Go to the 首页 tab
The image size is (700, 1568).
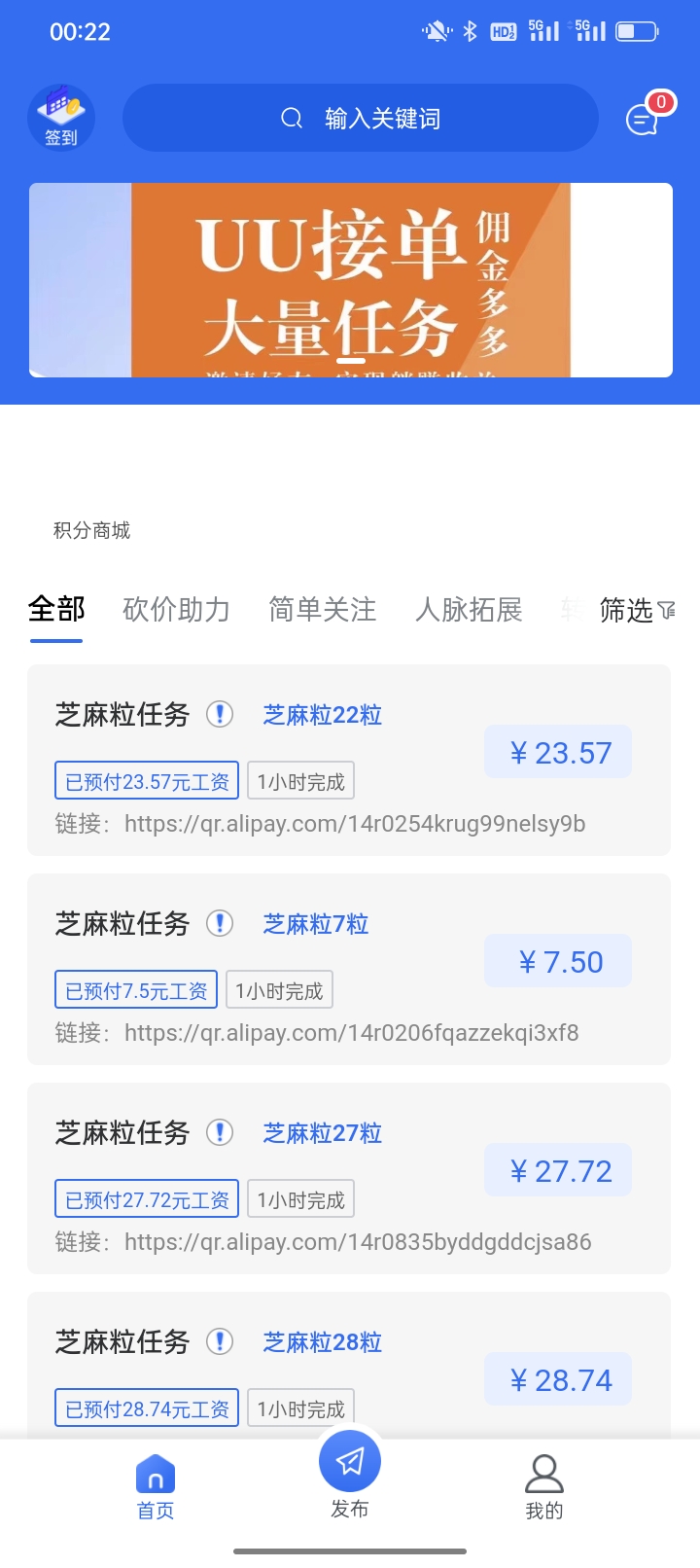pos(156,1487)
